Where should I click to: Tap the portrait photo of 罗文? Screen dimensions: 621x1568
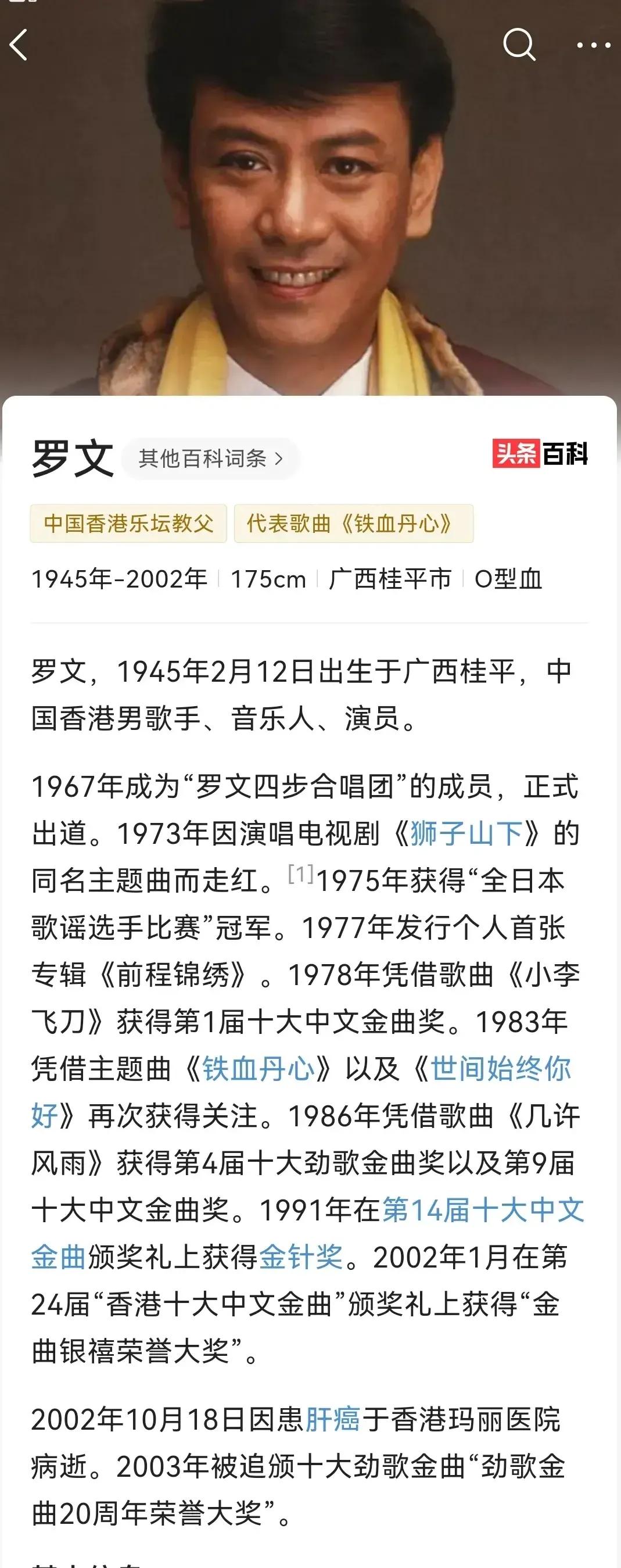point(310,201)
